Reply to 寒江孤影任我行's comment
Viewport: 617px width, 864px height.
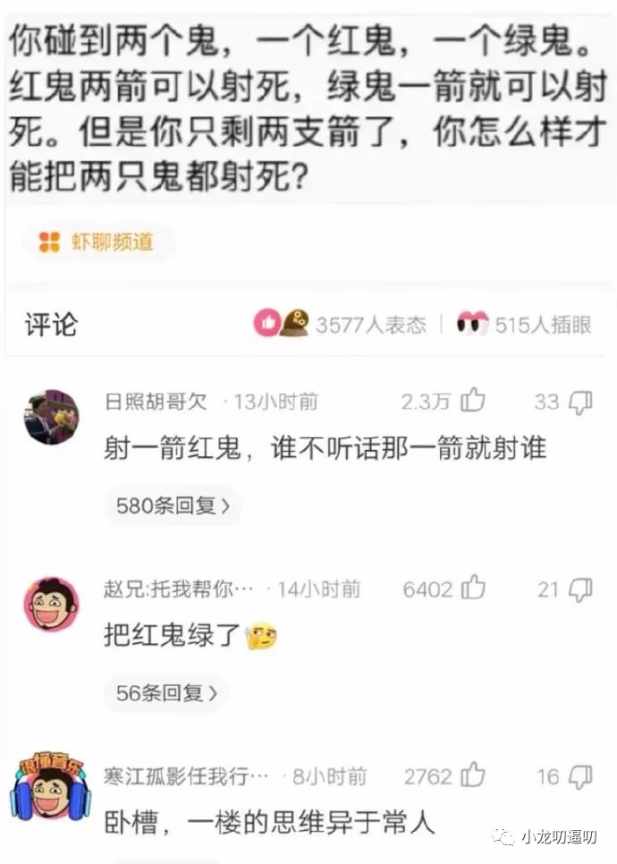pyautogui.click(x=580, y=776)
